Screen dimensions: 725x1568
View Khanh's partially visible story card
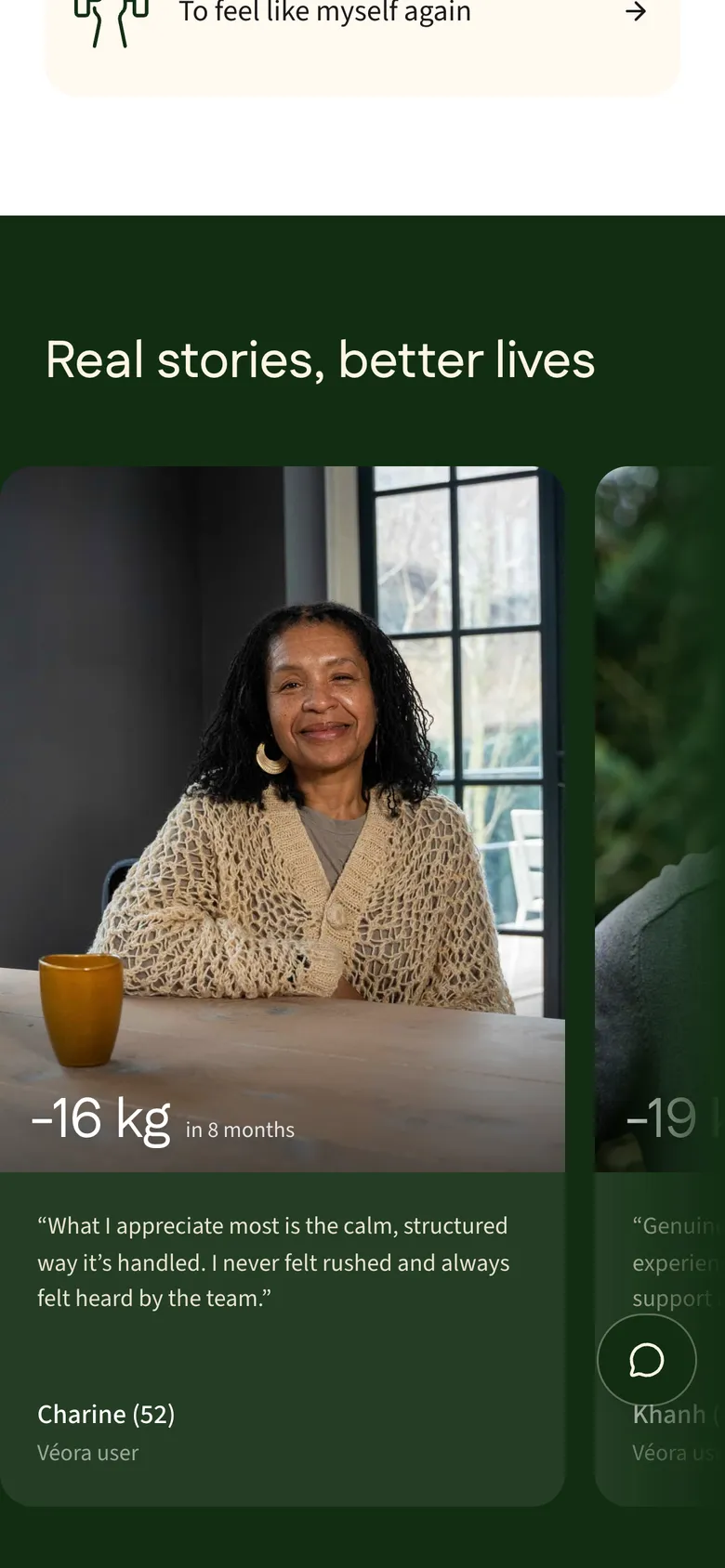click(x=660, y=986)
